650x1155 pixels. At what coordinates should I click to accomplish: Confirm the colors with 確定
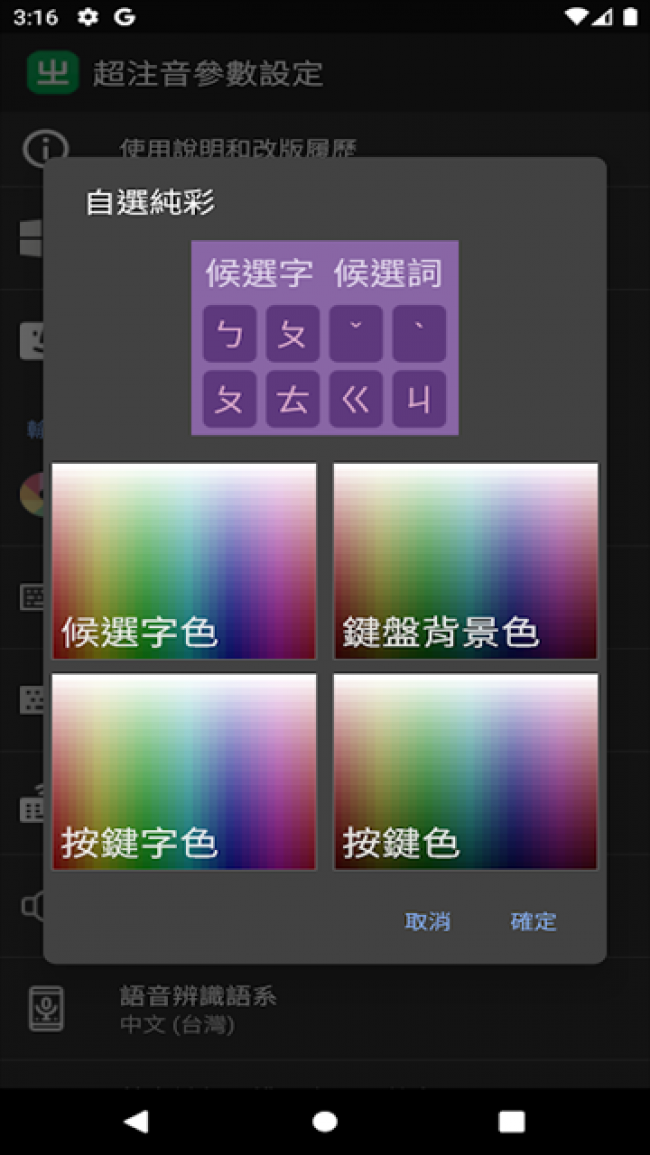pyautogui.click(x=533, y=921)
